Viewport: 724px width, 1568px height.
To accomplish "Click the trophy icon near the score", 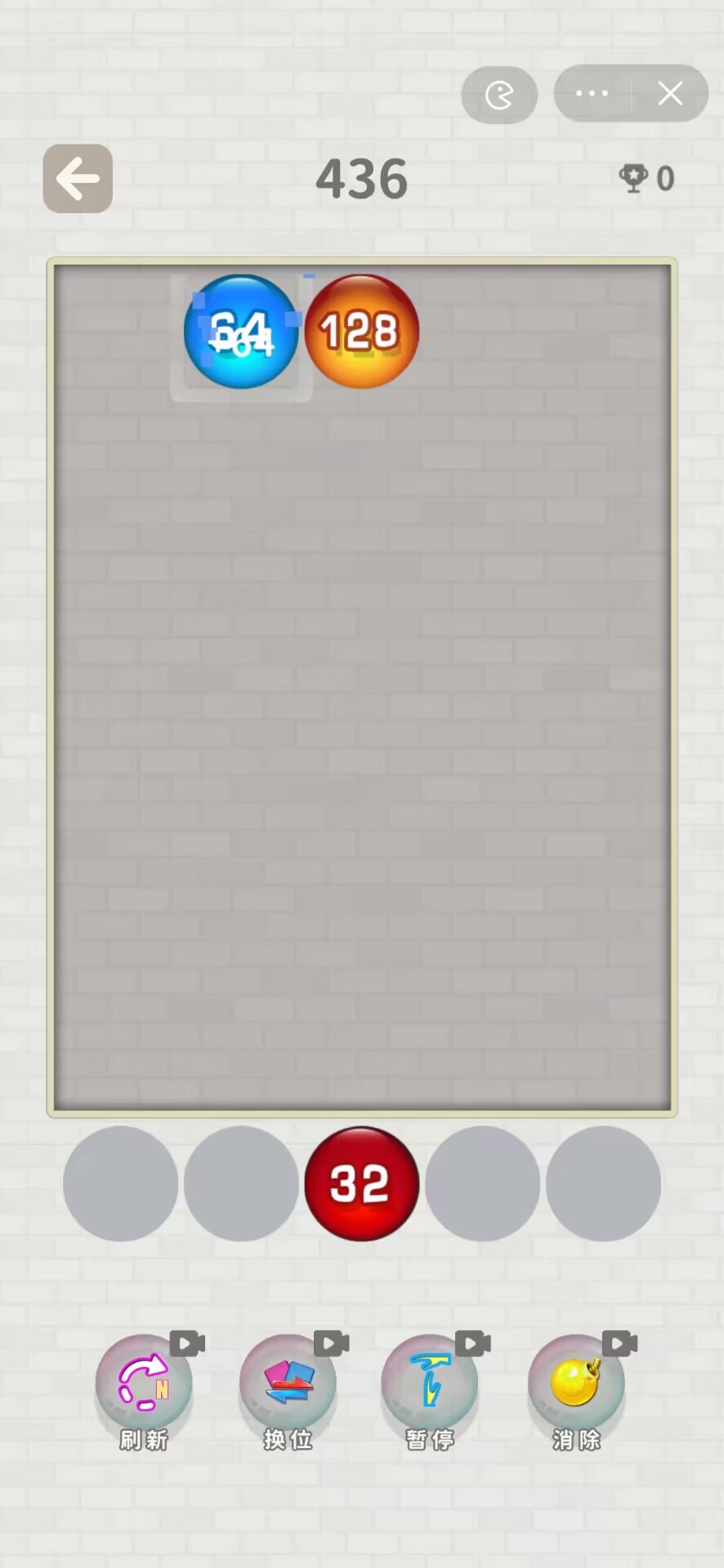I will [633, 178].
